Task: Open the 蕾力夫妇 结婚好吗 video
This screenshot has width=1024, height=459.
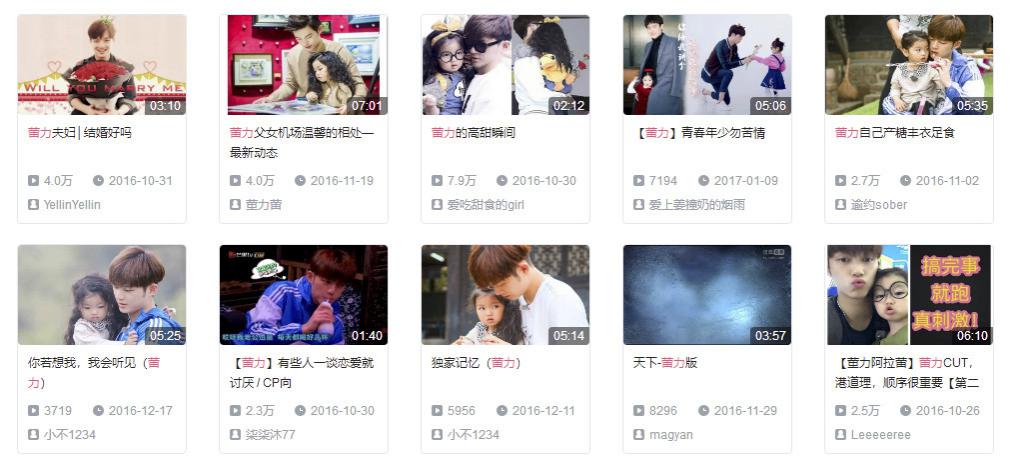Action: coord(102,65)
